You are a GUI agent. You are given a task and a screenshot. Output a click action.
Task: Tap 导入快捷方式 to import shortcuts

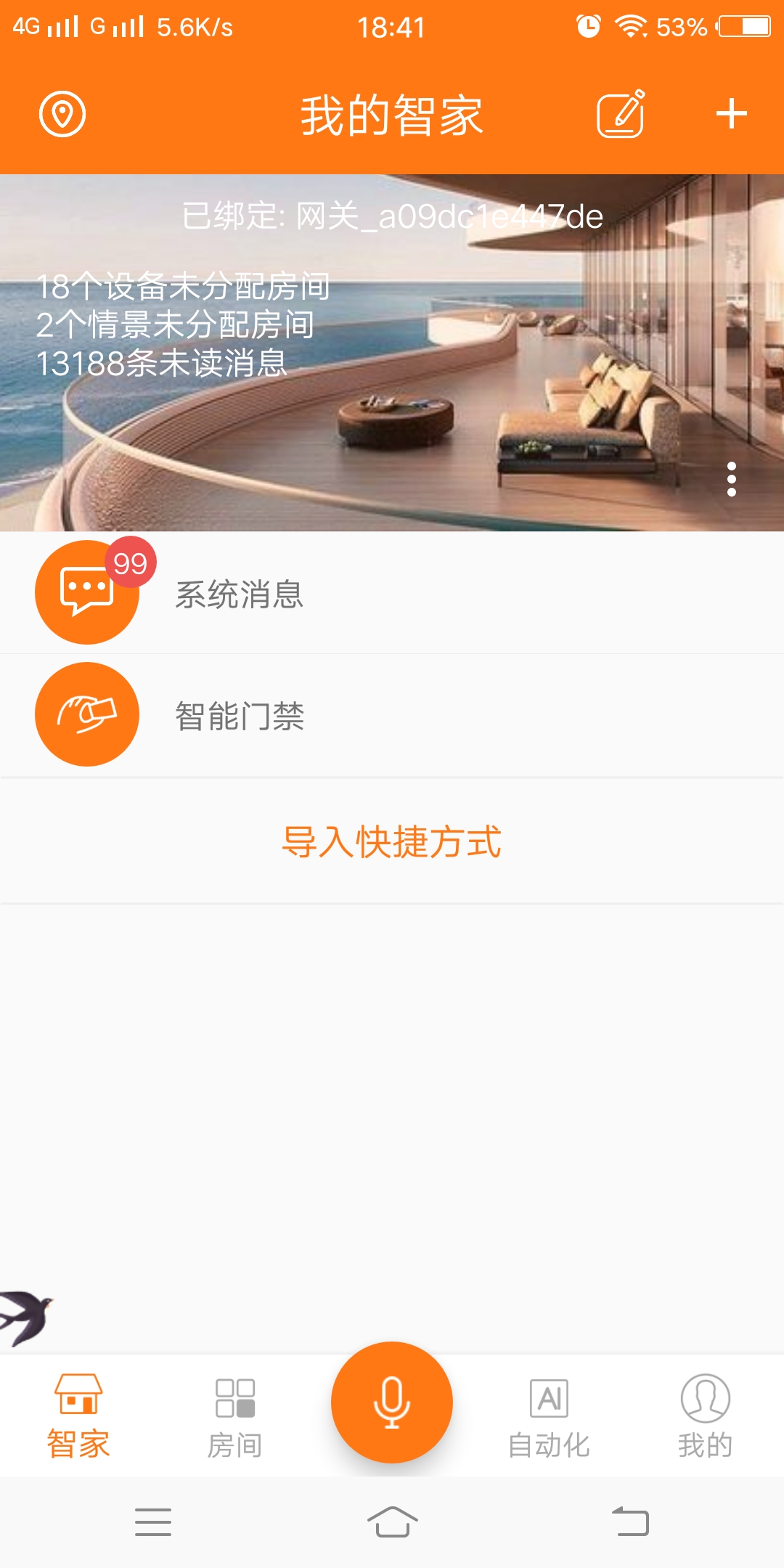(392, 840)
